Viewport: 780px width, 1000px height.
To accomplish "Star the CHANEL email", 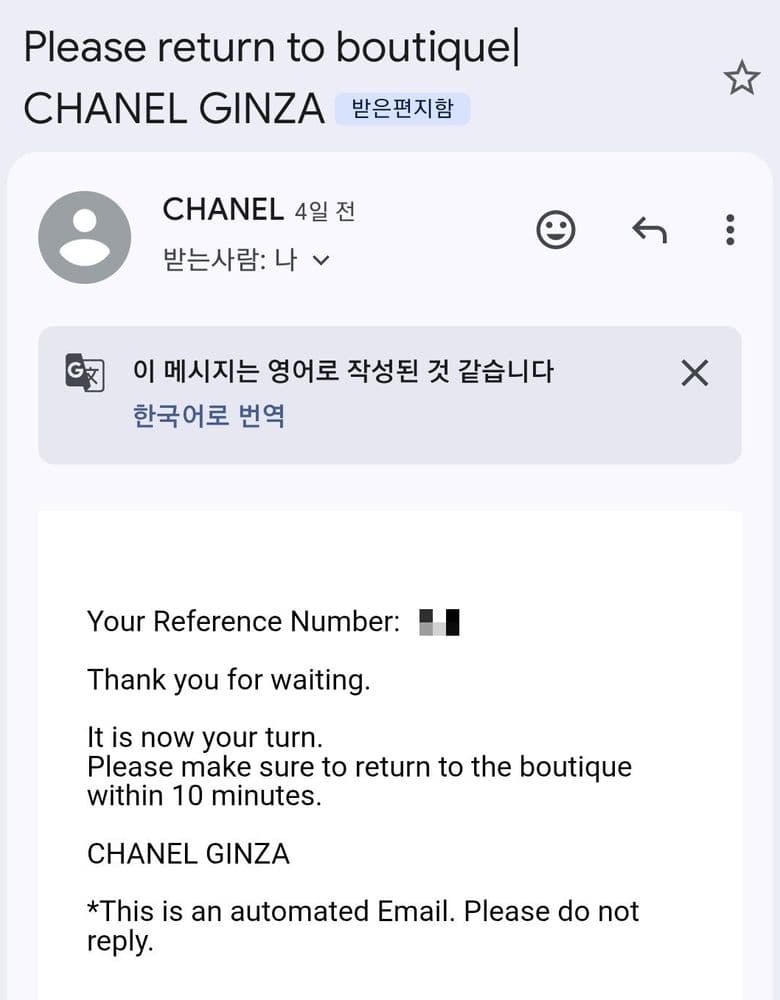I will pyautogui.click(x=742, y=78).
